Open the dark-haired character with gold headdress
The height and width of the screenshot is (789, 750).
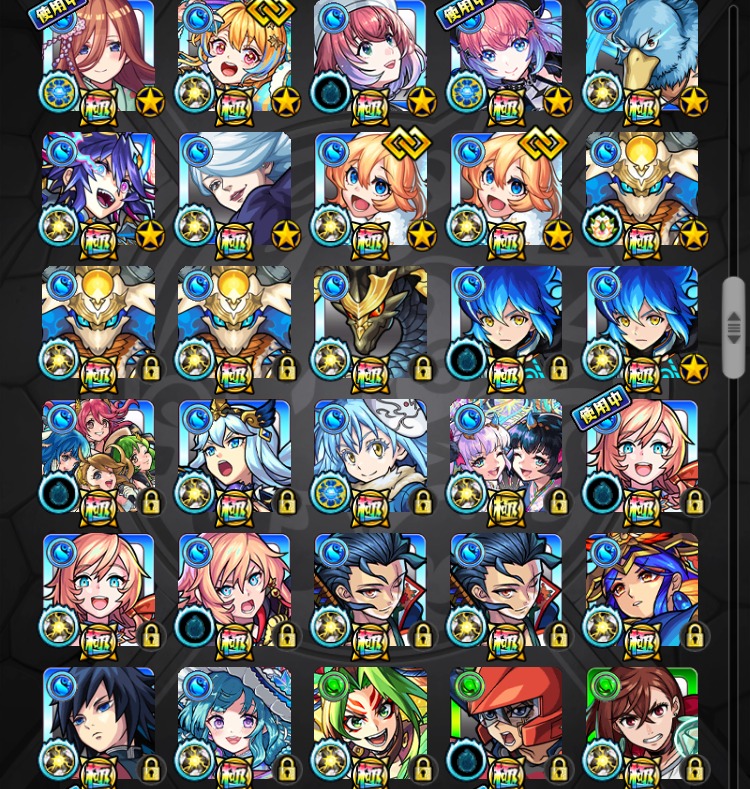pos(642,590)
